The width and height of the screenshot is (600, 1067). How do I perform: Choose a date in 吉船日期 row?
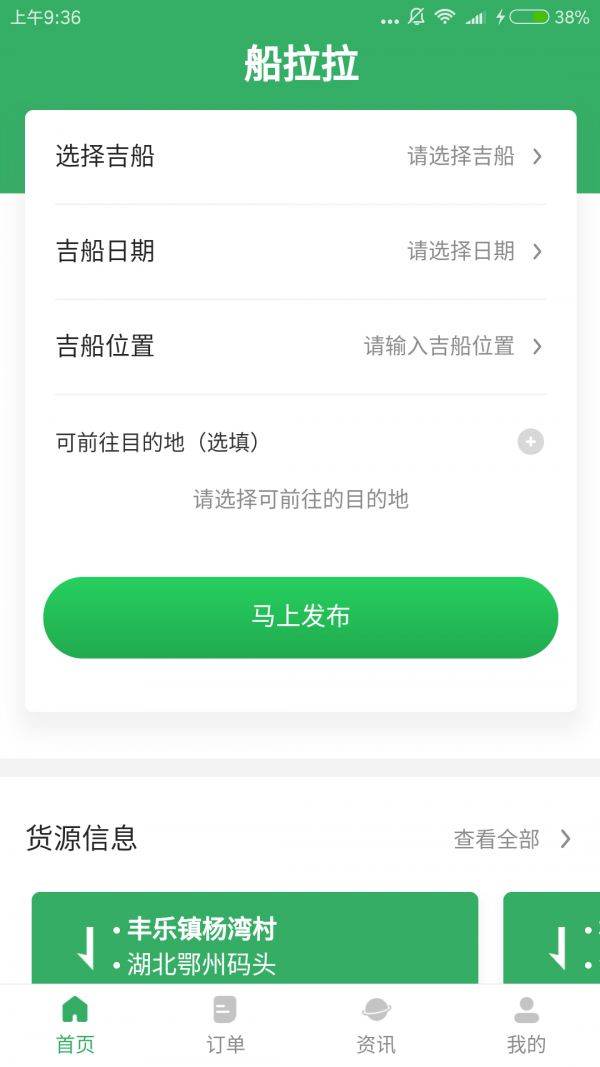click(300, 251)
